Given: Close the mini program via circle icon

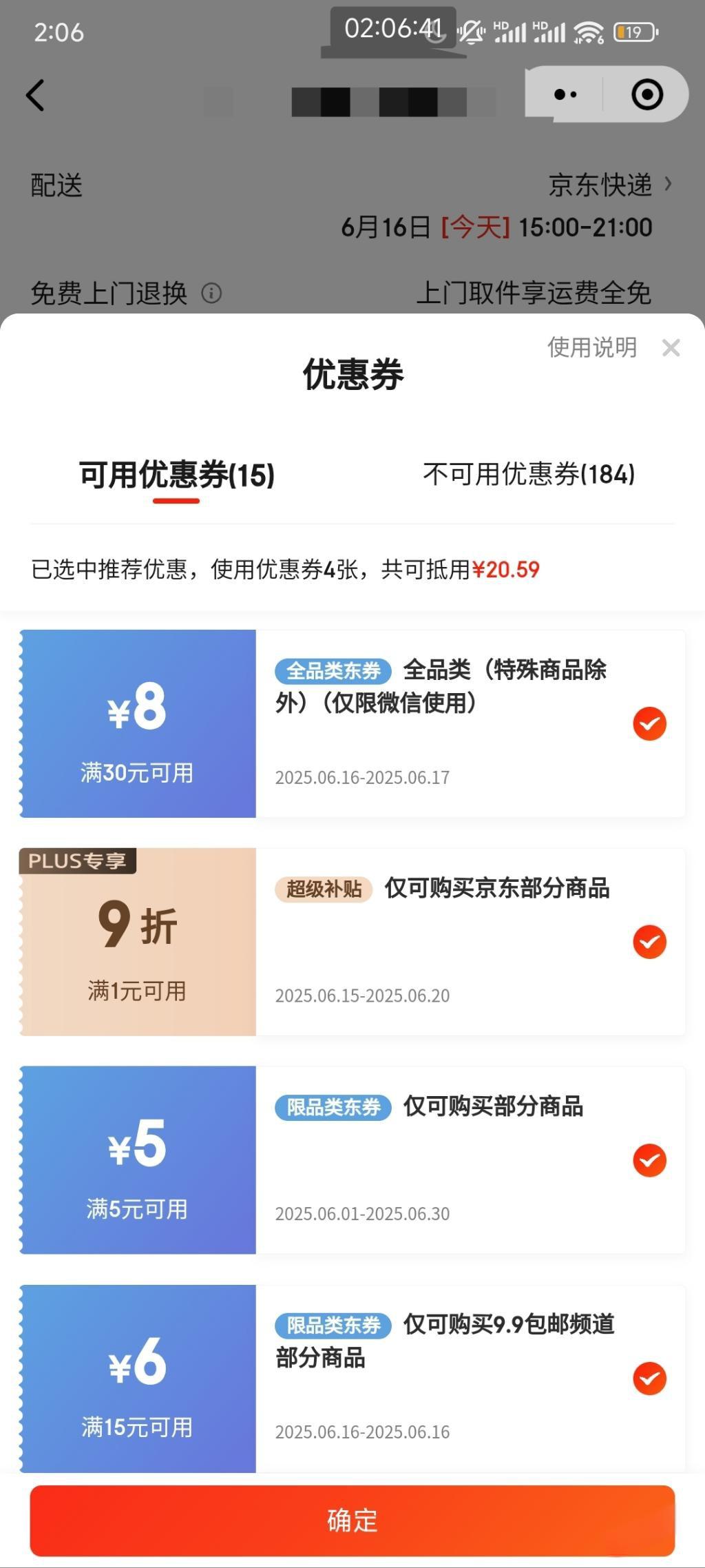Looking at the screenshot, I should click(x=647, y=94).
